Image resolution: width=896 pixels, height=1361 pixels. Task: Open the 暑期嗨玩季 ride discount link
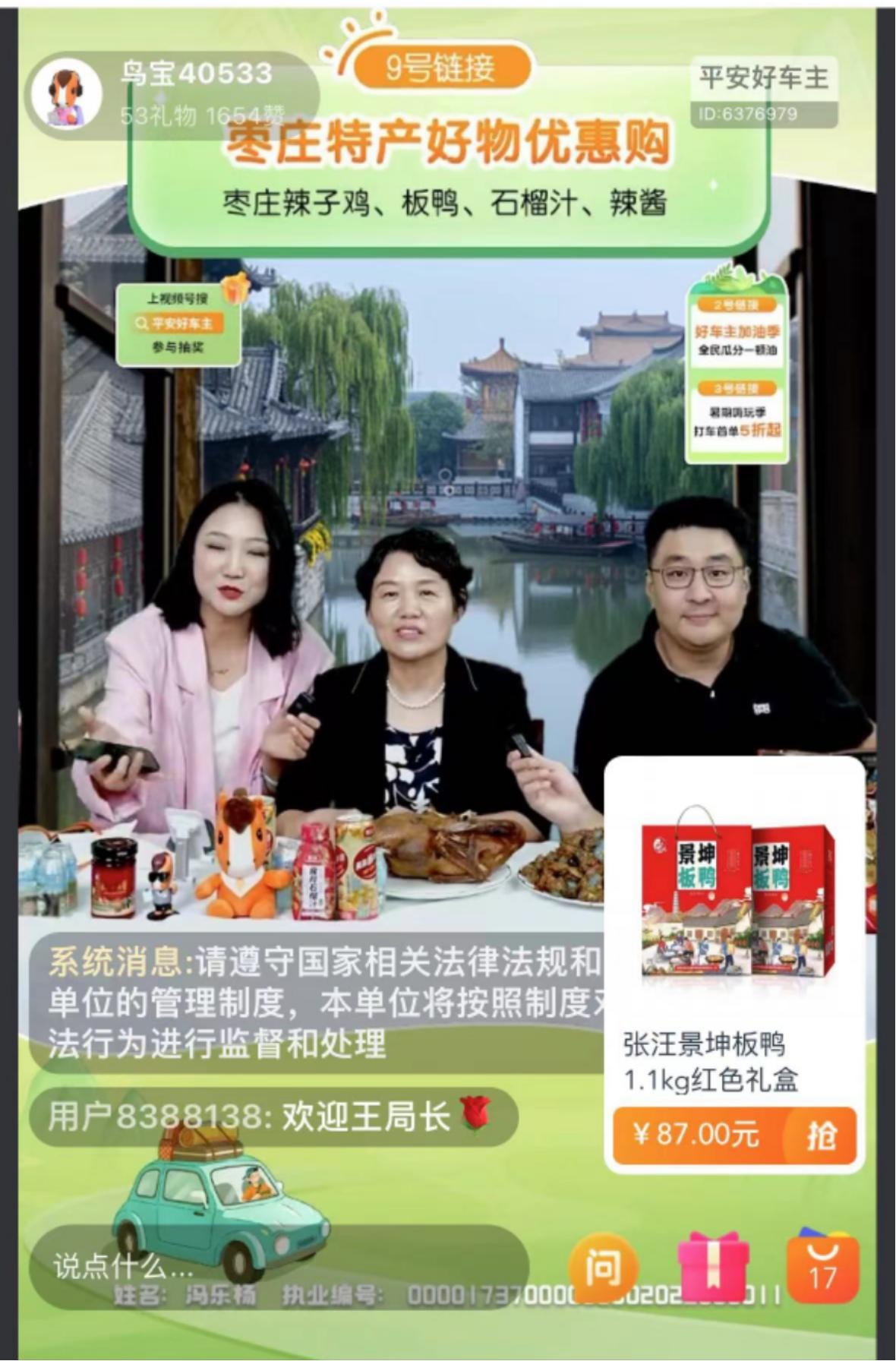(x=737, y=419)
